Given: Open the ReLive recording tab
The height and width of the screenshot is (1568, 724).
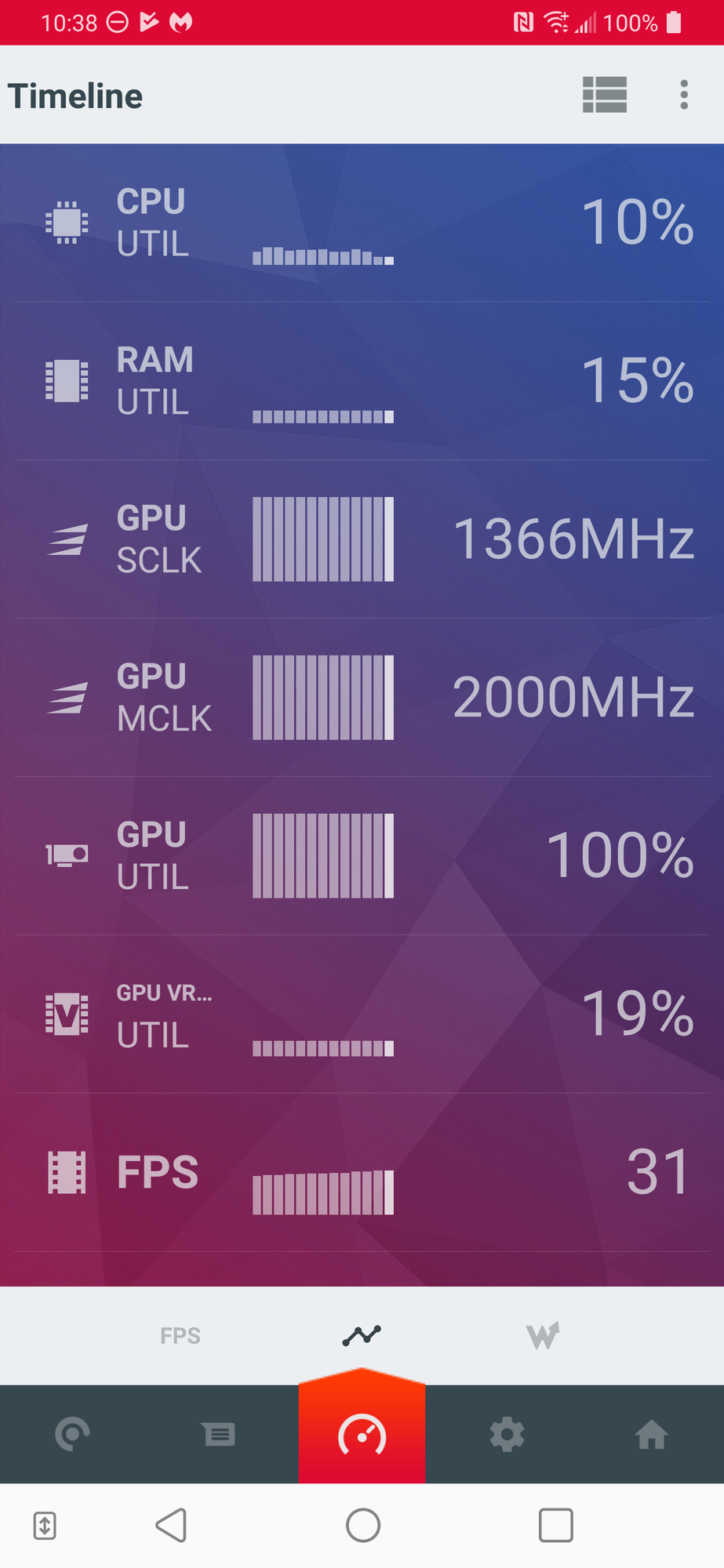Looking at the screenshot, I should click(x=72, y=1435).
